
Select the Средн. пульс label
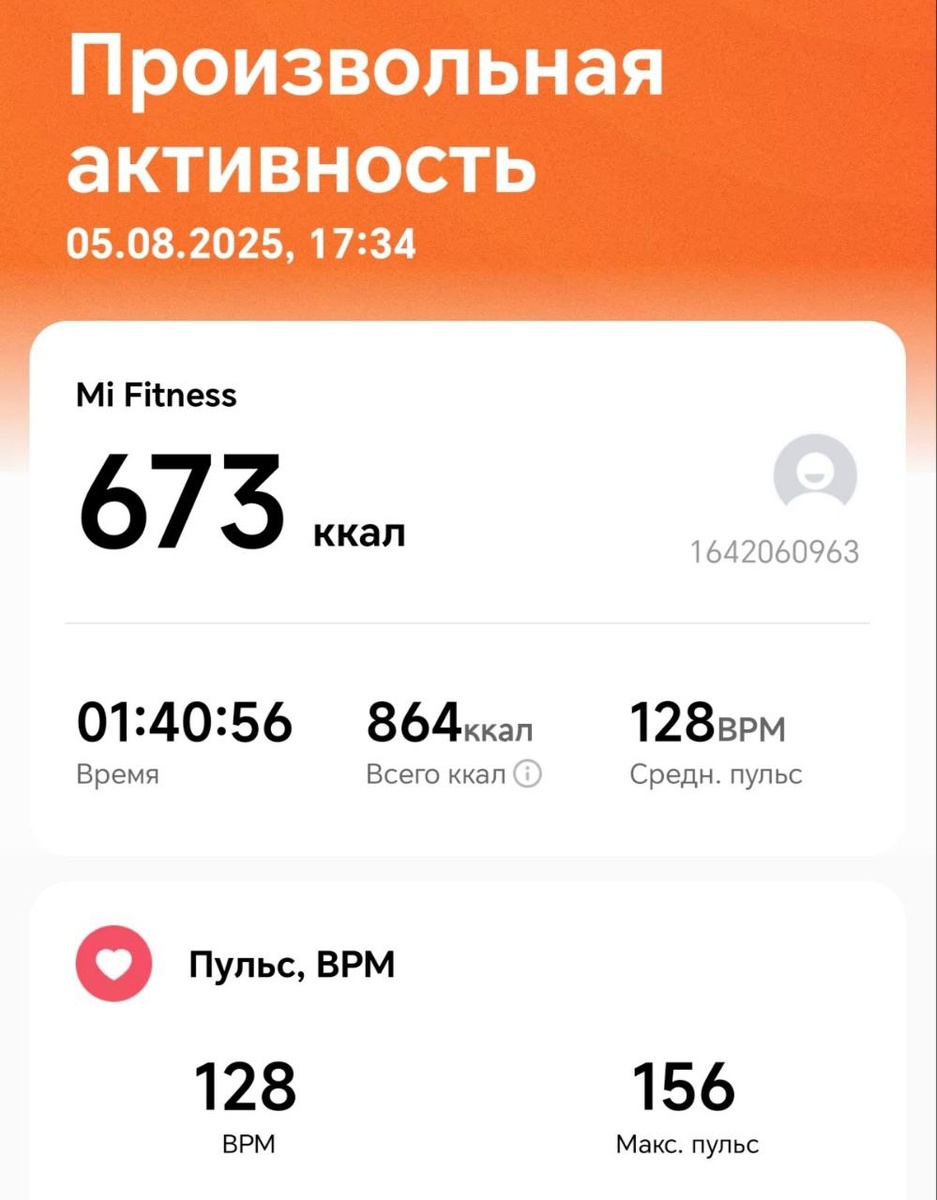click(x=714, y=773)
